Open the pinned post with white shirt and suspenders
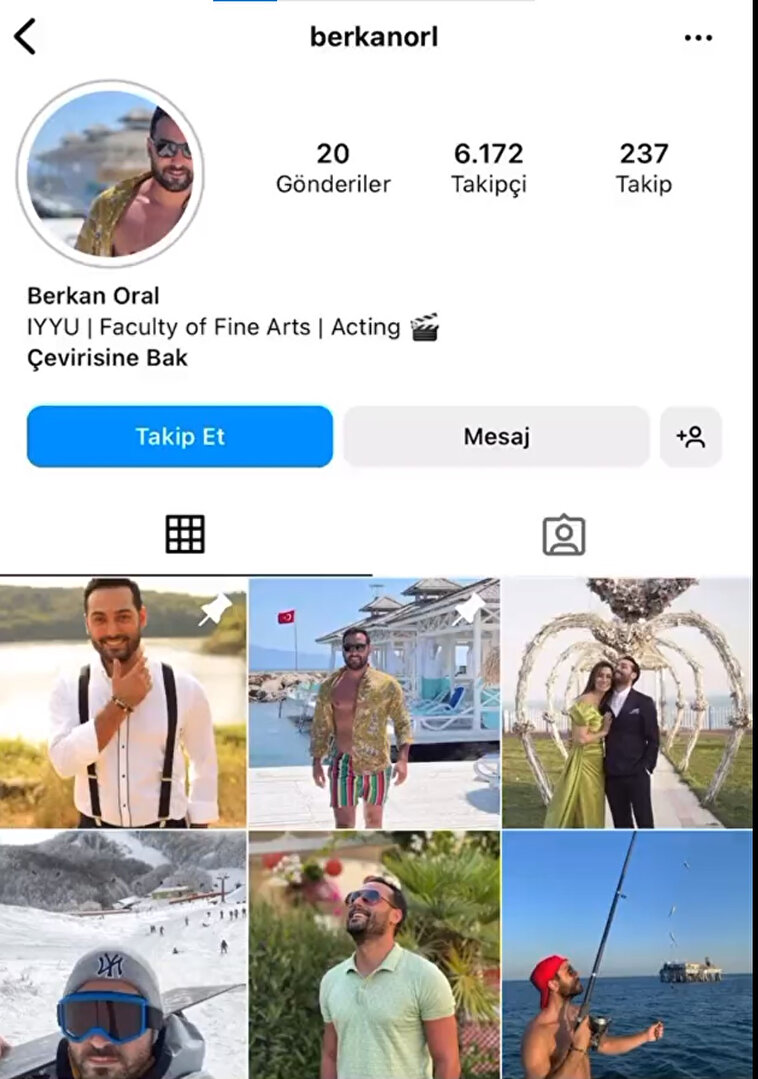This screenshot has width=758, height=1079. (123, 702)
